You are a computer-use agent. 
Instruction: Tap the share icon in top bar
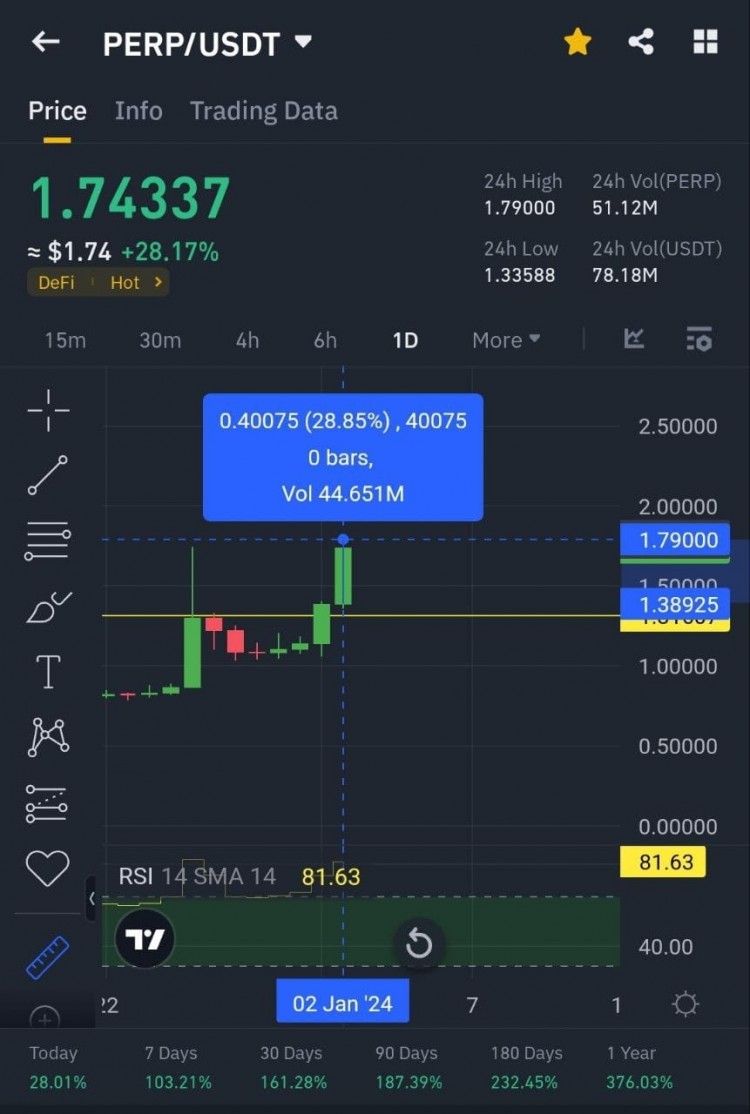(x=641, y=41)
